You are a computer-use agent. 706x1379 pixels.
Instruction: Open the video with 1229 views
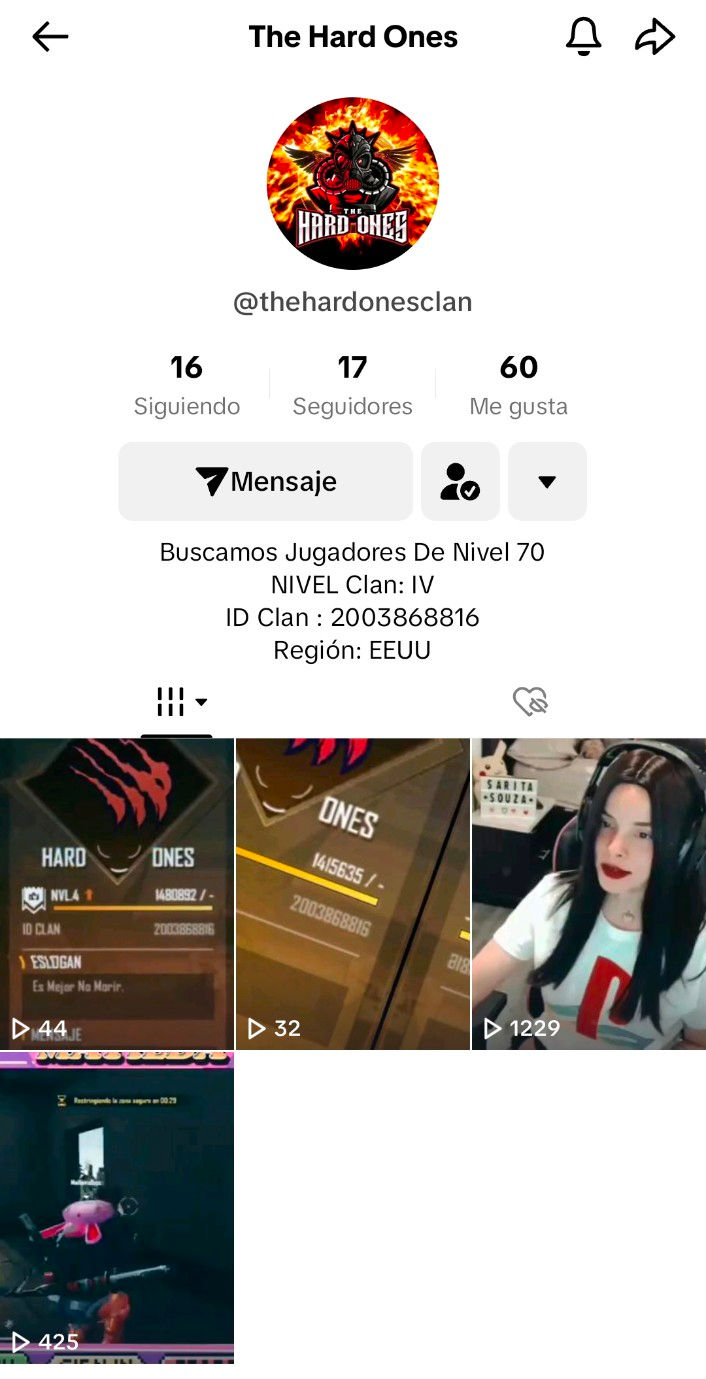589,894
